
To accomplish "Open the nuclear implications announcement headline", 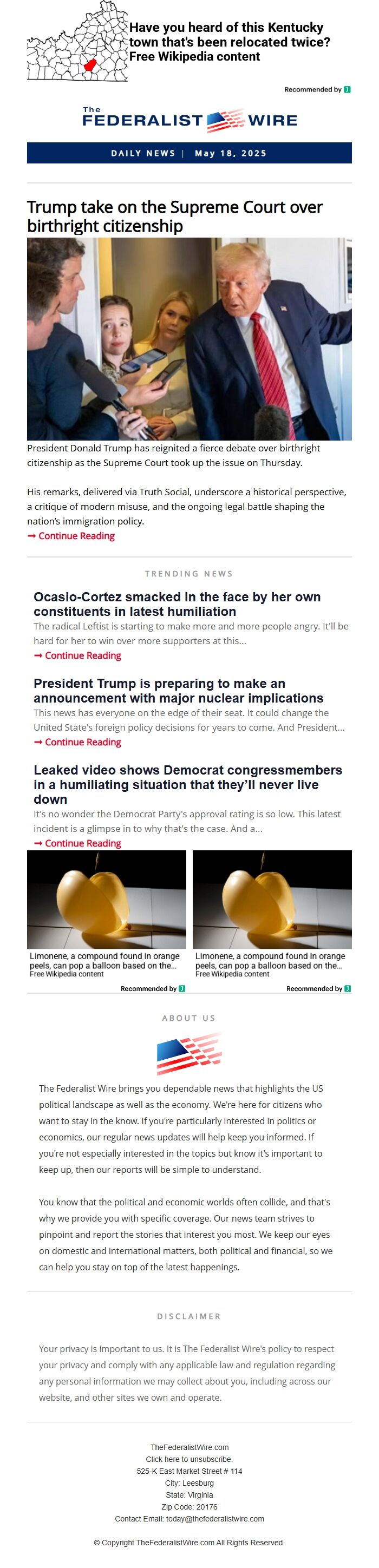I will [x=178, y=690].
